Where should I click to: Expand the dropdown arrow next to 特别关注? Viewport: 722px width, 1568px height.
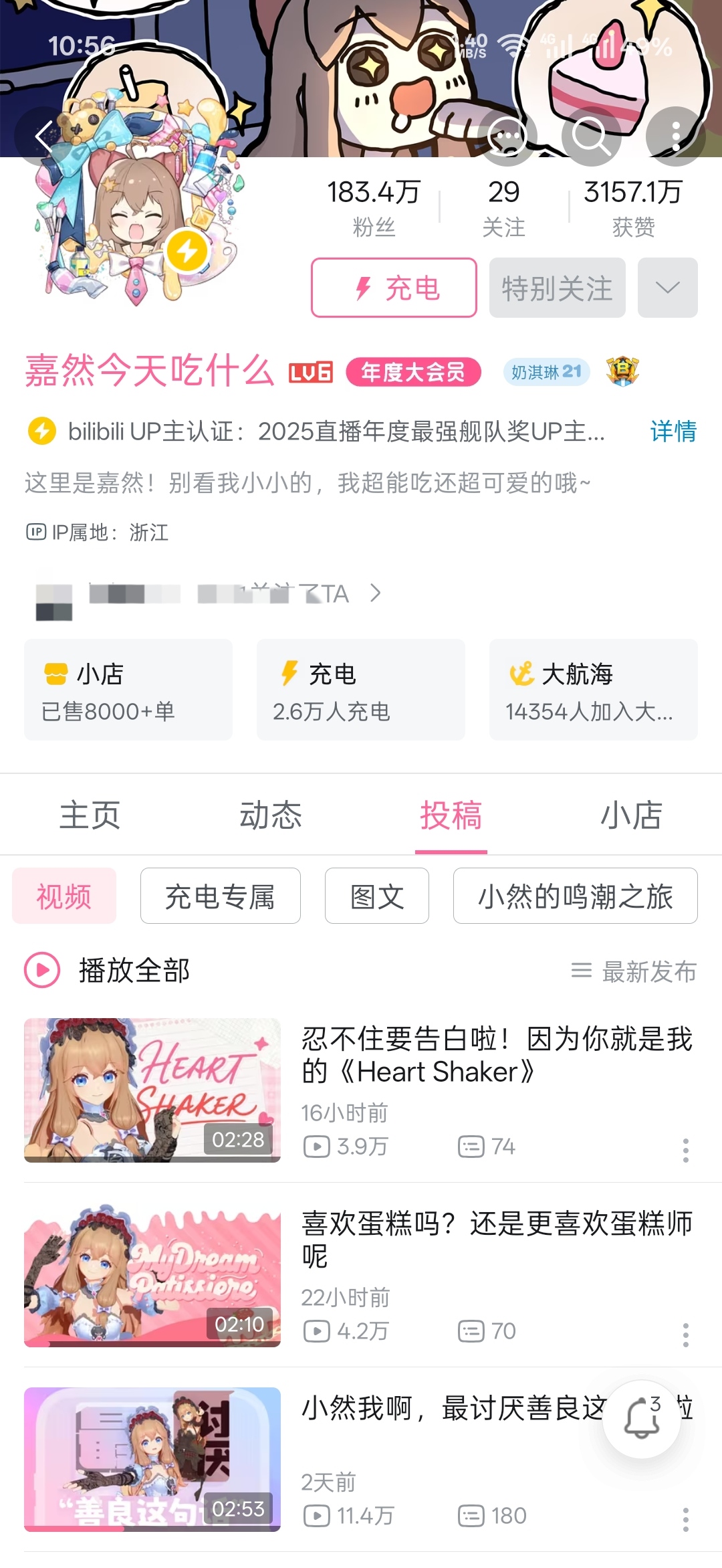(667, 288)
